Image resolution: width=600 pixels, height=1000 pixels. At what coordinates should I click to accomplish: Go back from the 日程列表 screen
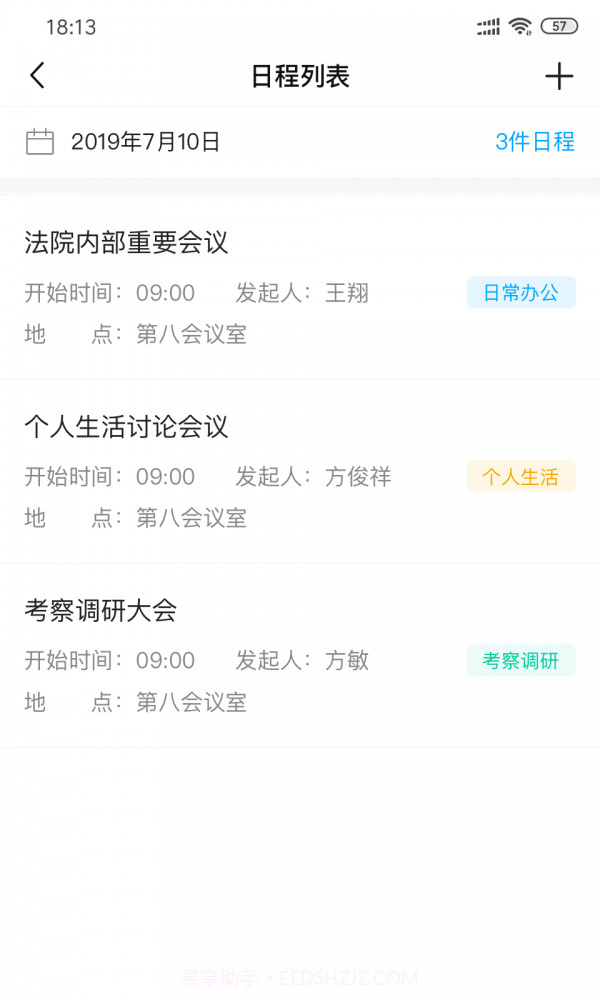(38, 76)
